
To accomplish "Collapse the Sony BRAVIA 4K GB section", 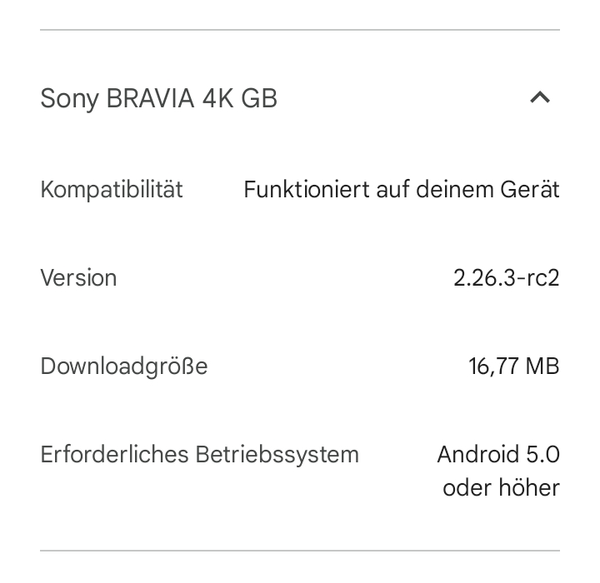I will point(540,98).
